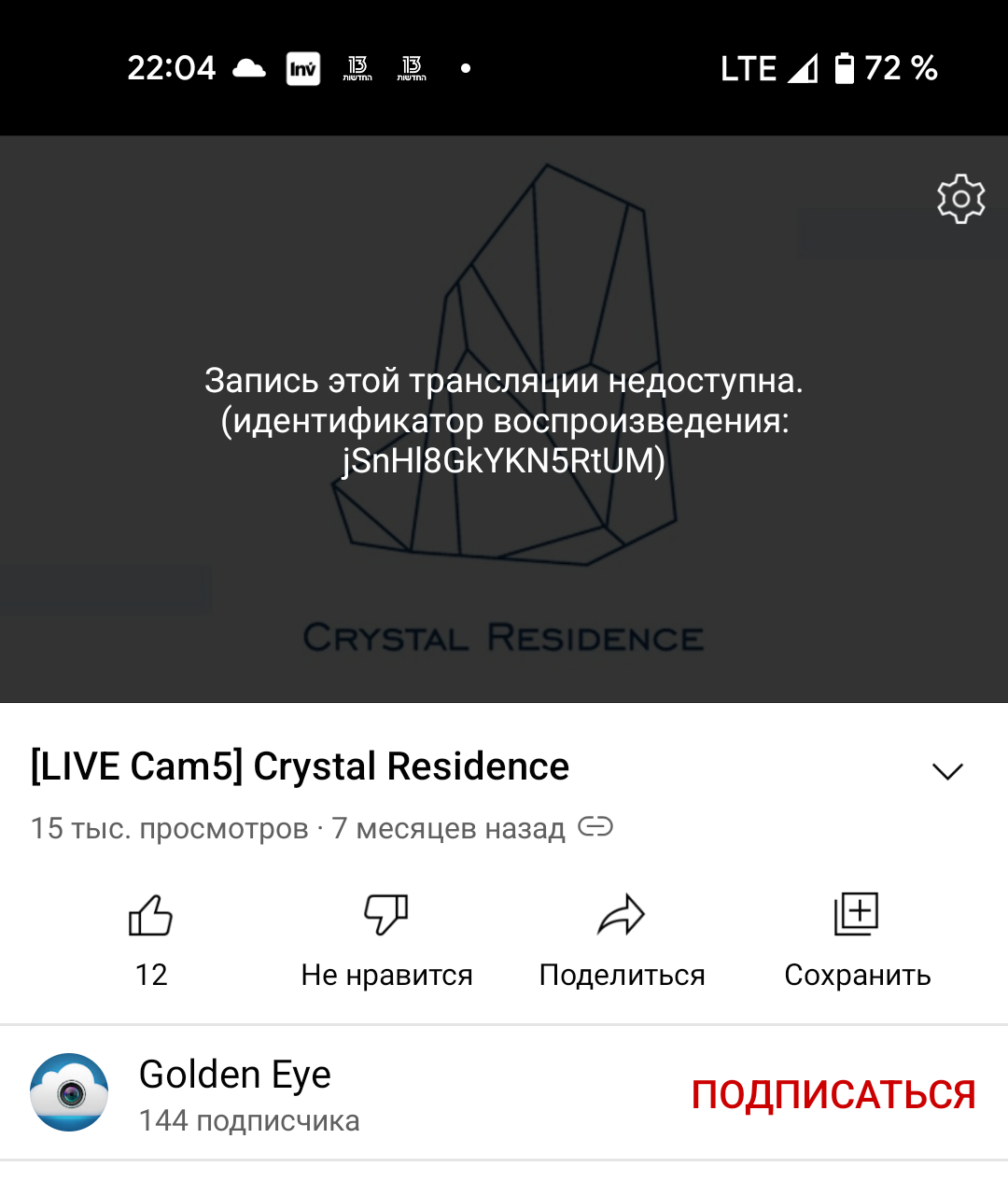Expand the video description chevron
Screen dimensions: 1008x1195
[947, 770]
